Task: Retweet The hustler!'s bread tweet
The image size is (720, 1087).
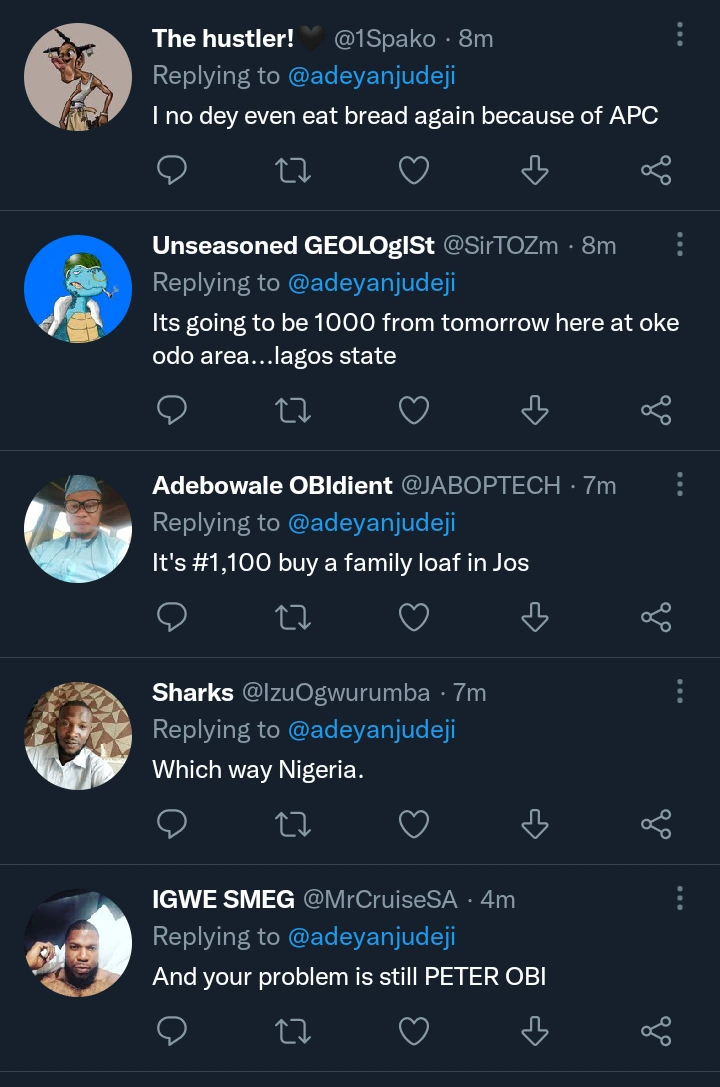Action: [293, 171]
